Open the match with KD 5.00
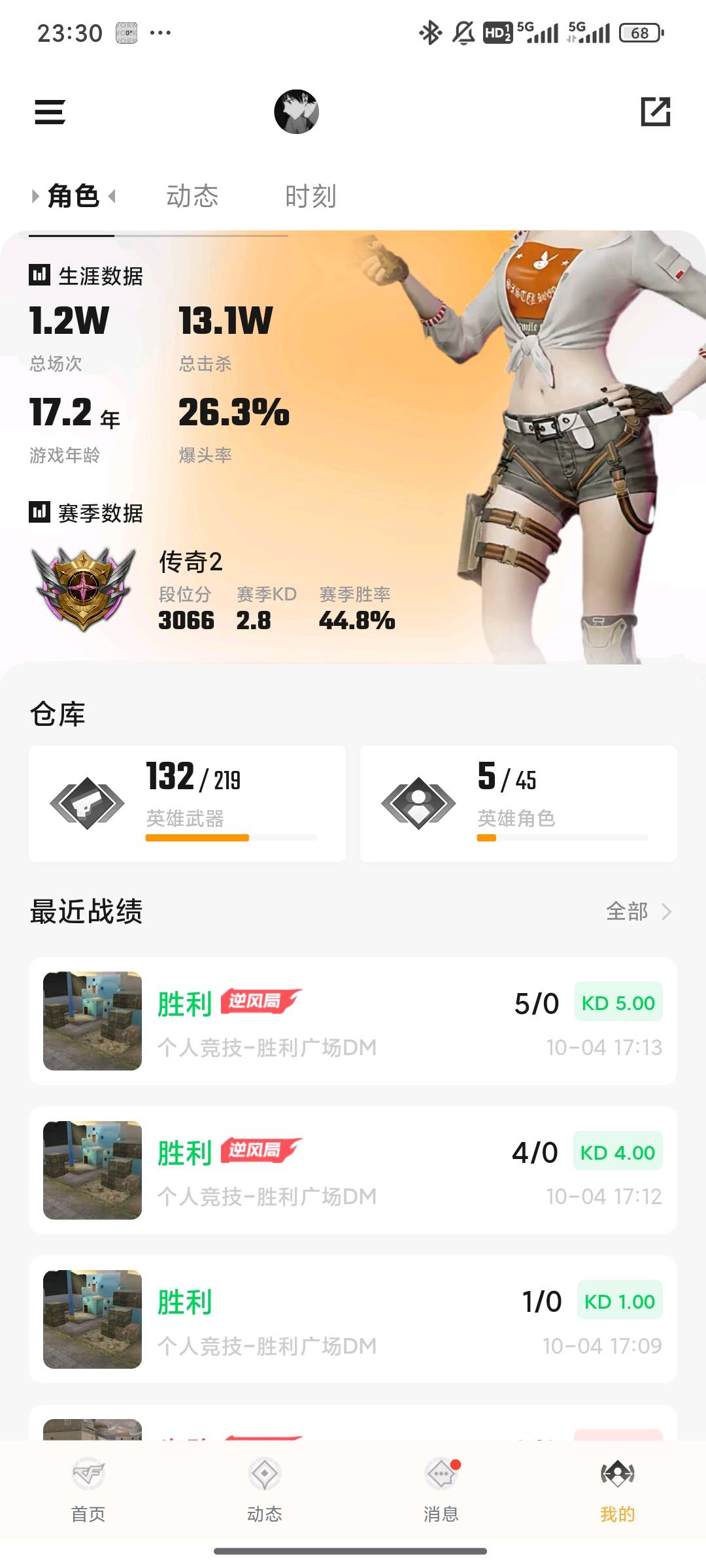 coord(353,1021)
